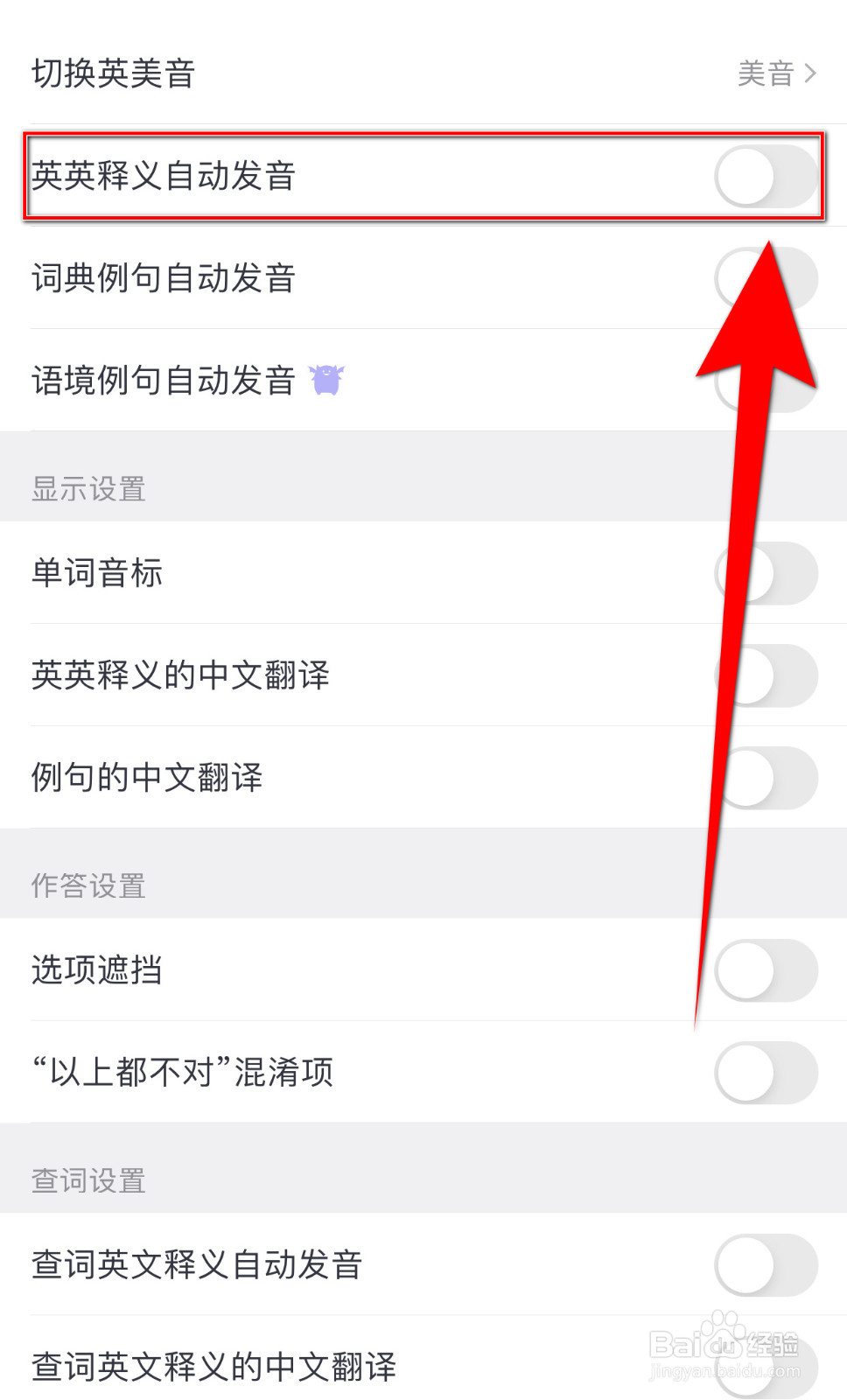Enable 英英释义自动发音 switch
Viewport: 847px width, 1400px height.
[766, 174]
